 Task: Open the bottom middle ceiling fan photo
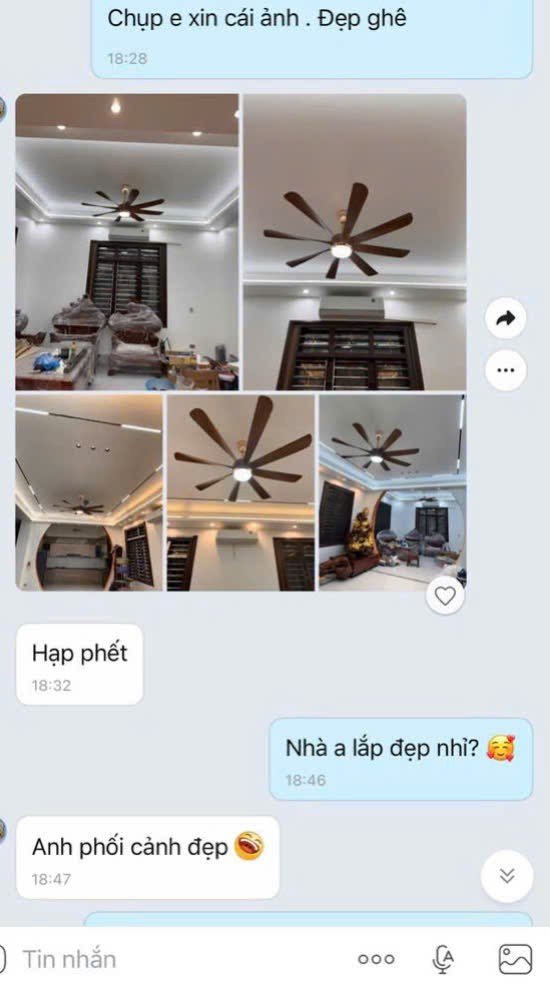point(241,493)
